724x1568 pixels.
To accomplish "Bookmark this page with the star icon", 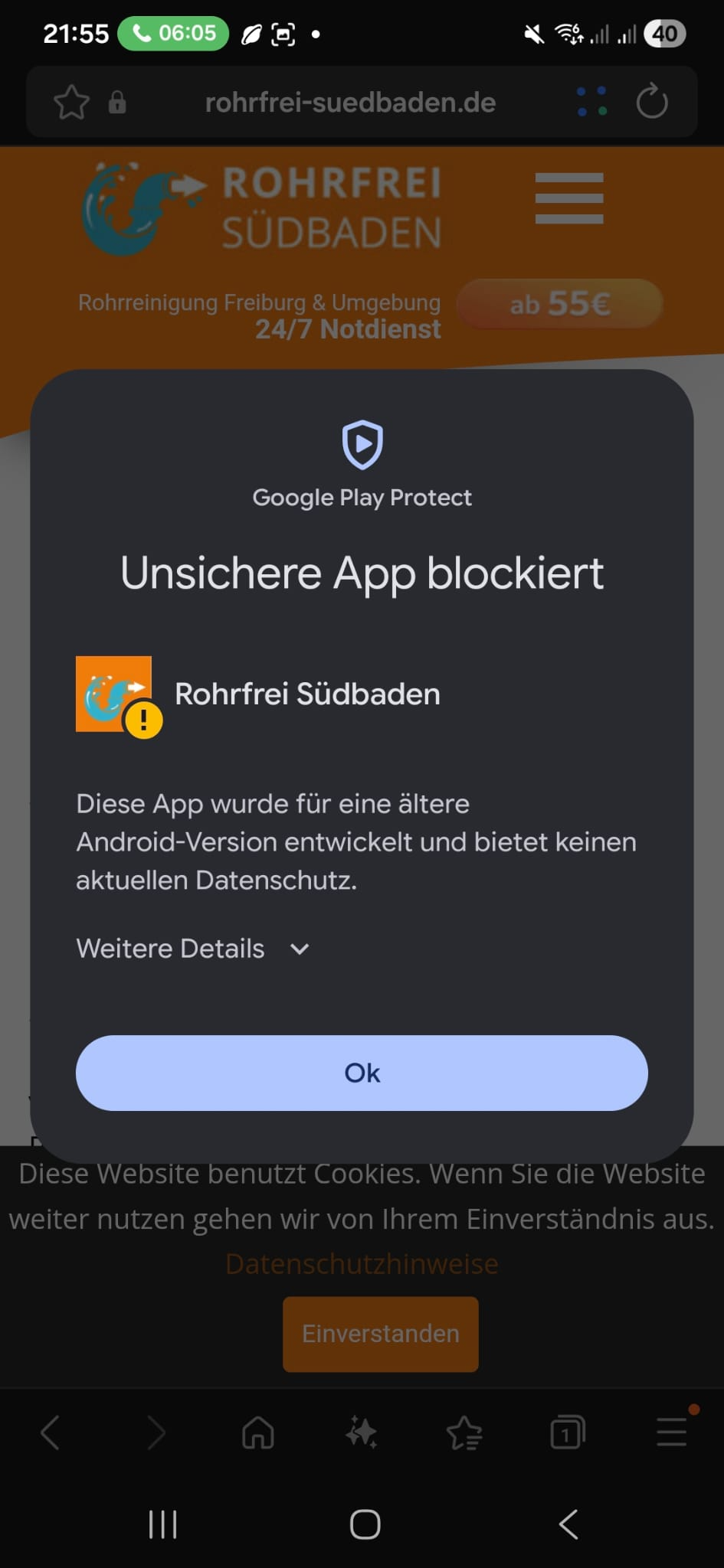I will (72, 102).
